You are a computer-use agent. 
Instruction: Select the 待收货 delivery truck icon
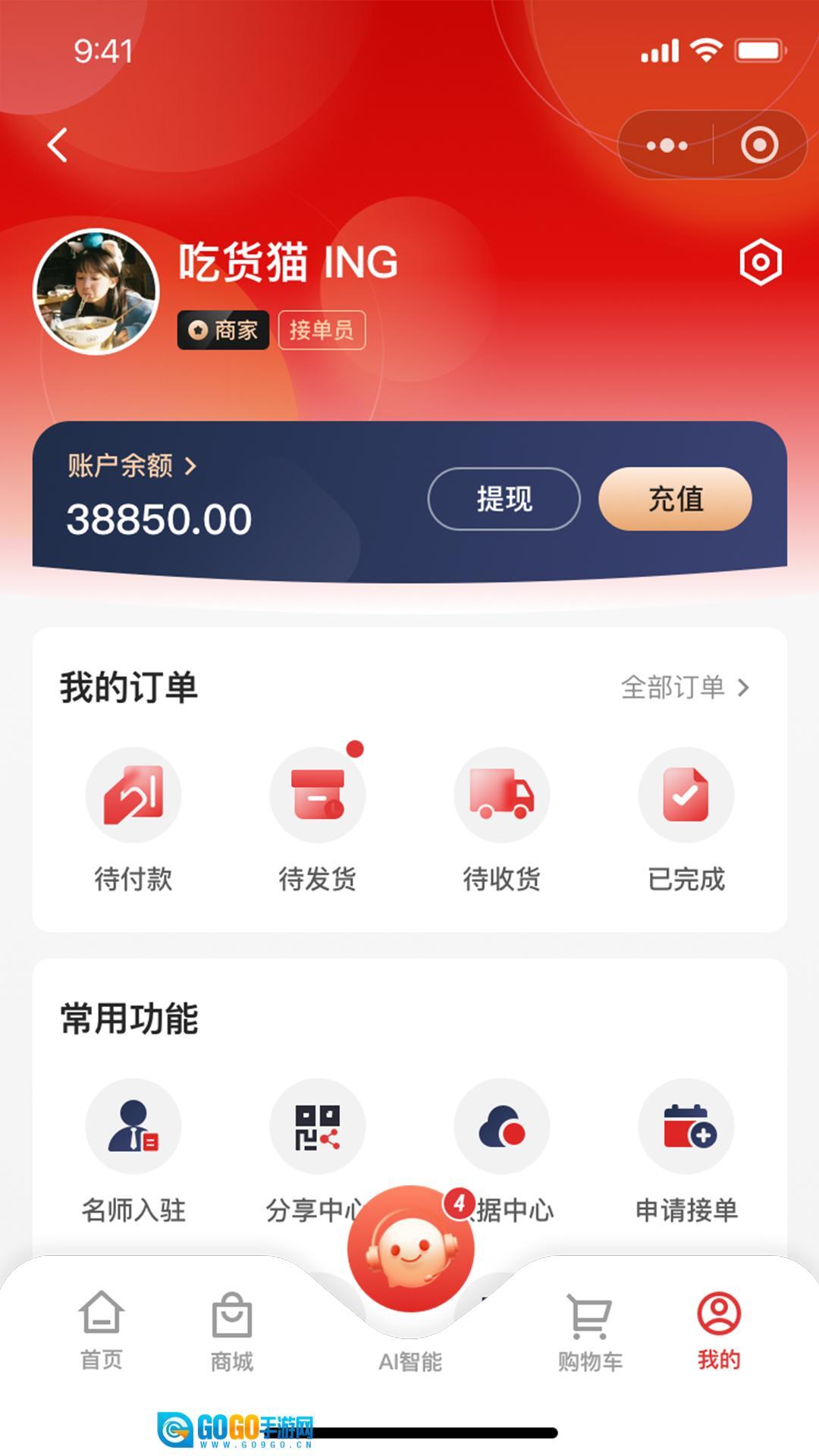point(501,795)
